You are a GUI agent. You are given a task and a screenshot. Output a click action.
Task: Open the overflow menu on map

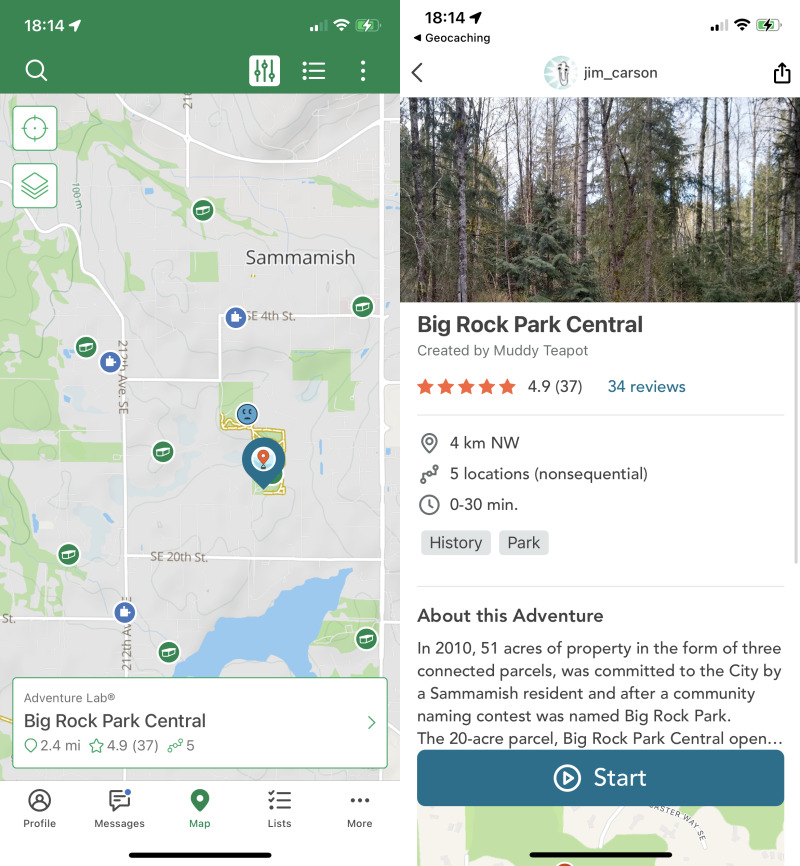[362, 70]
